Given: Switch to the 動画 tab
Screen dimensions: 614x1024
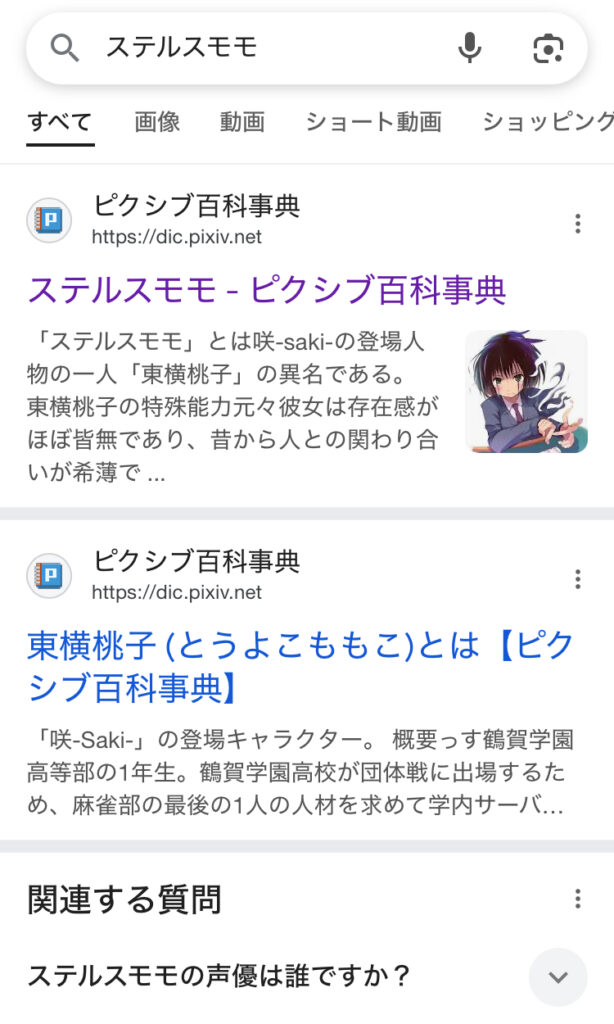Looking at the screenshot, I should click(x=242, y=122).
